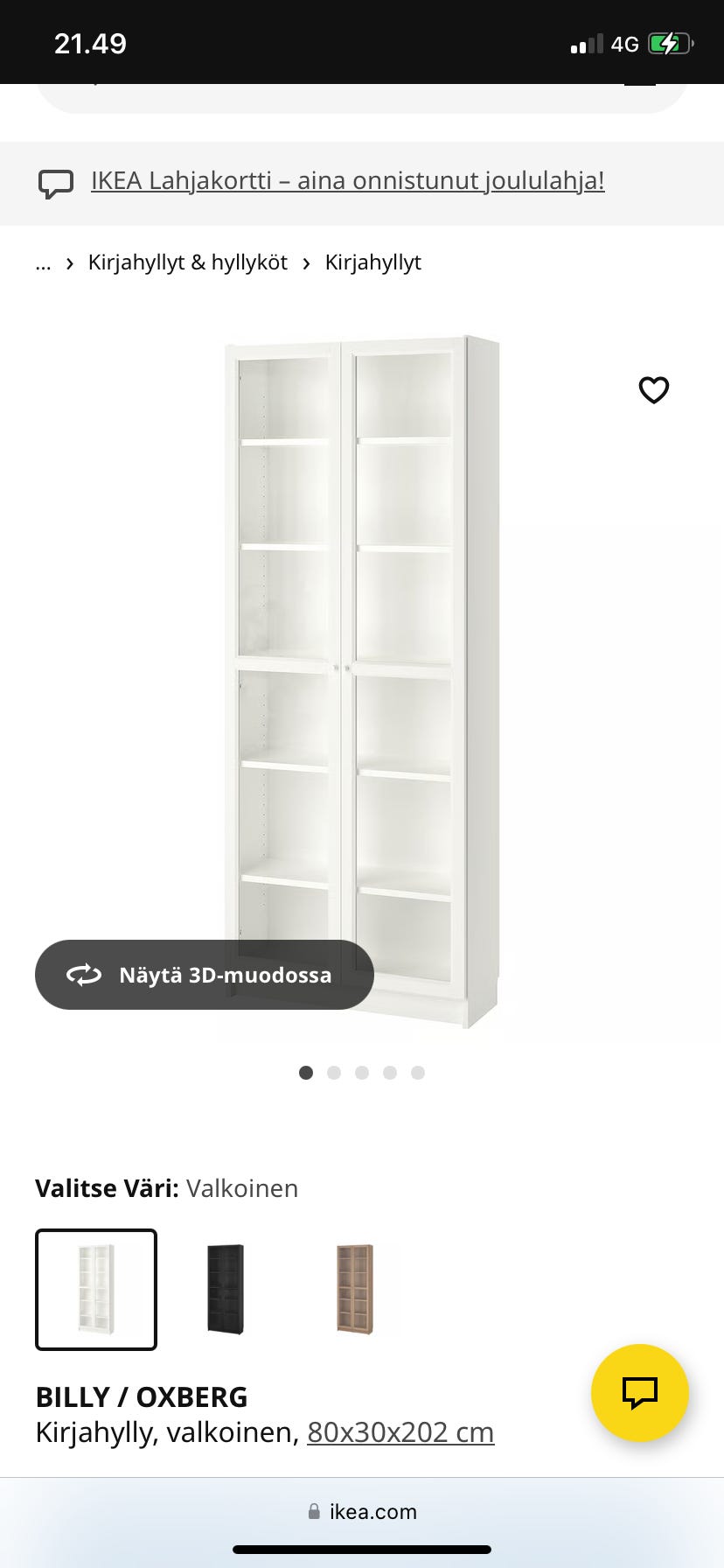
Task: Open the 80x30x202 cm dimensions link
Action: (x=400, y=1432)
